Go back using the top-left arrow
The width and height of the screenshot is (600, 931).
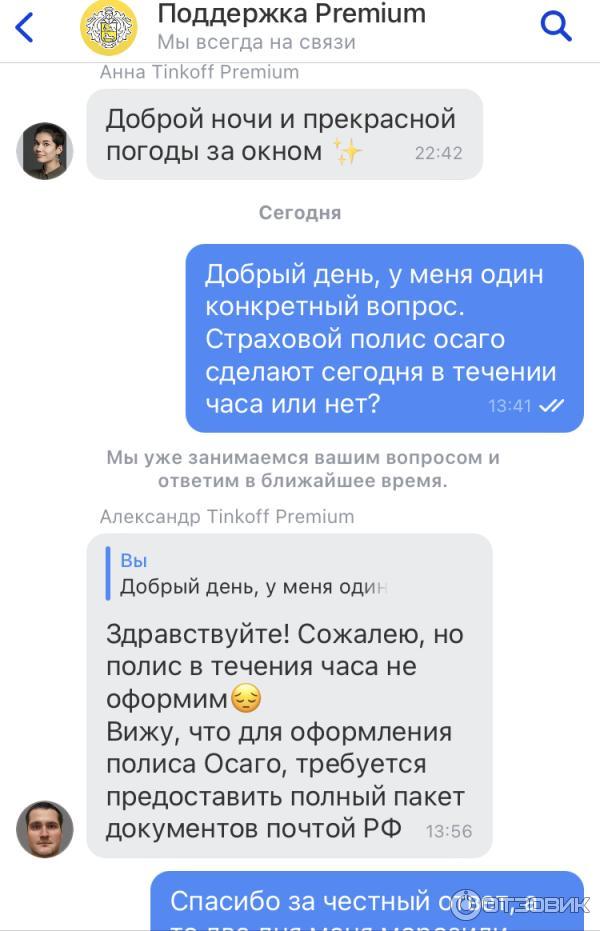pos(25,27)
